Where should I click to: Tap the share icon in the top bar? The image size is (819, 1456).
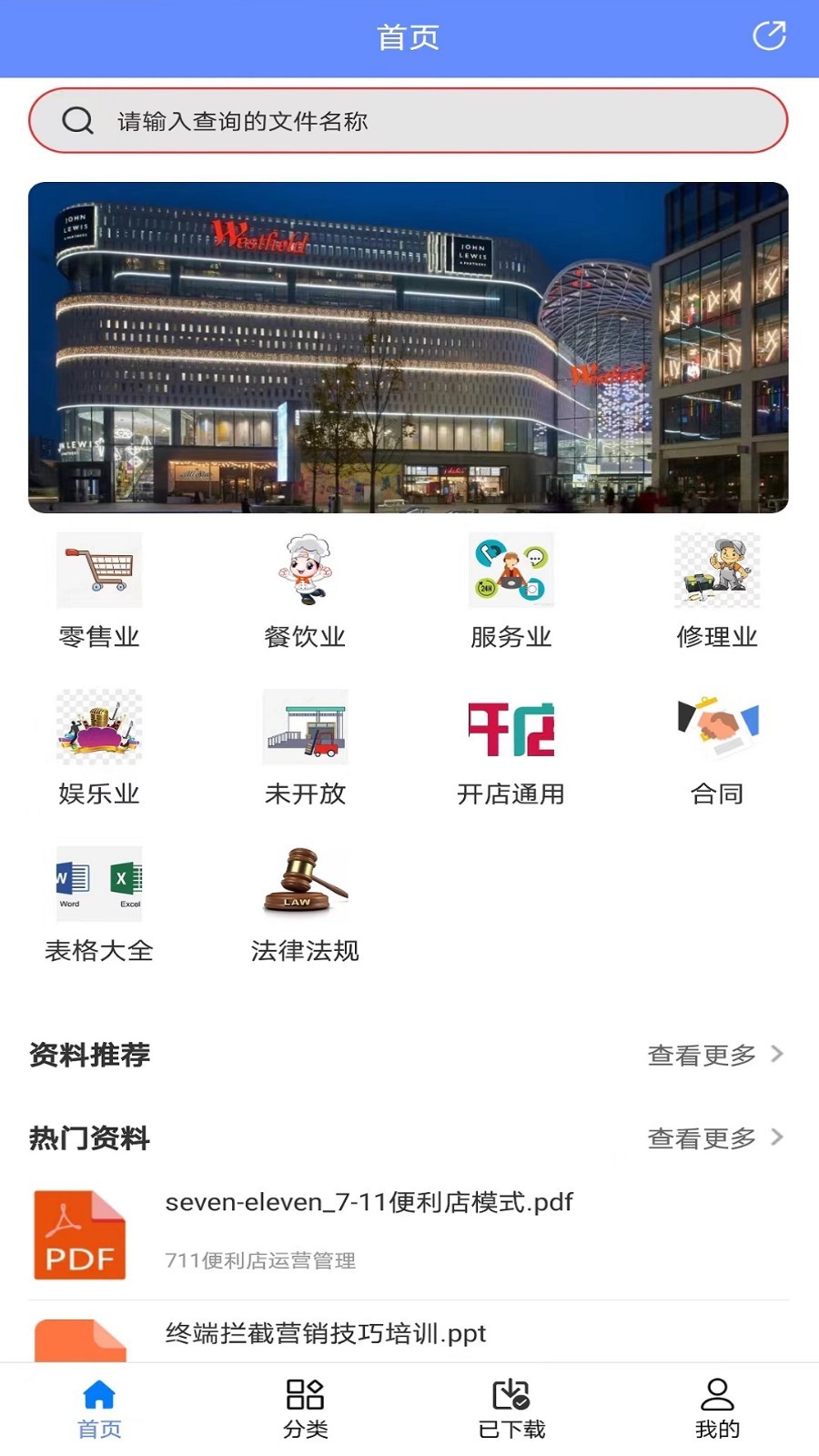769,36
